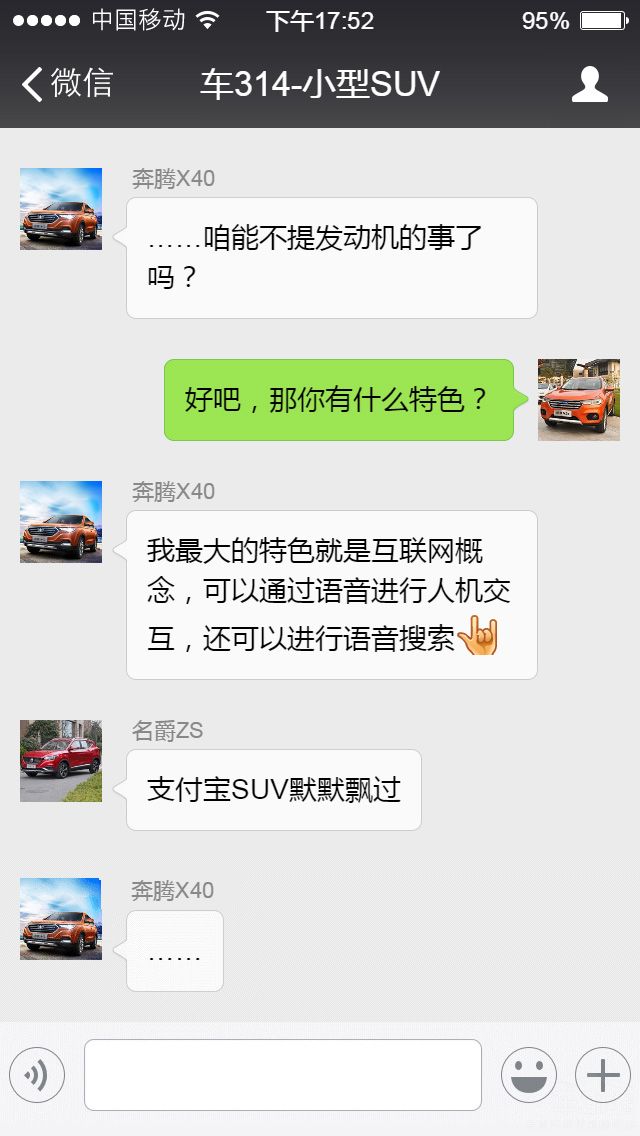The height and width of the screenshot is (1136, 640).
Task: Open the plus attachments menu
Action: [x=602, y=1076]
